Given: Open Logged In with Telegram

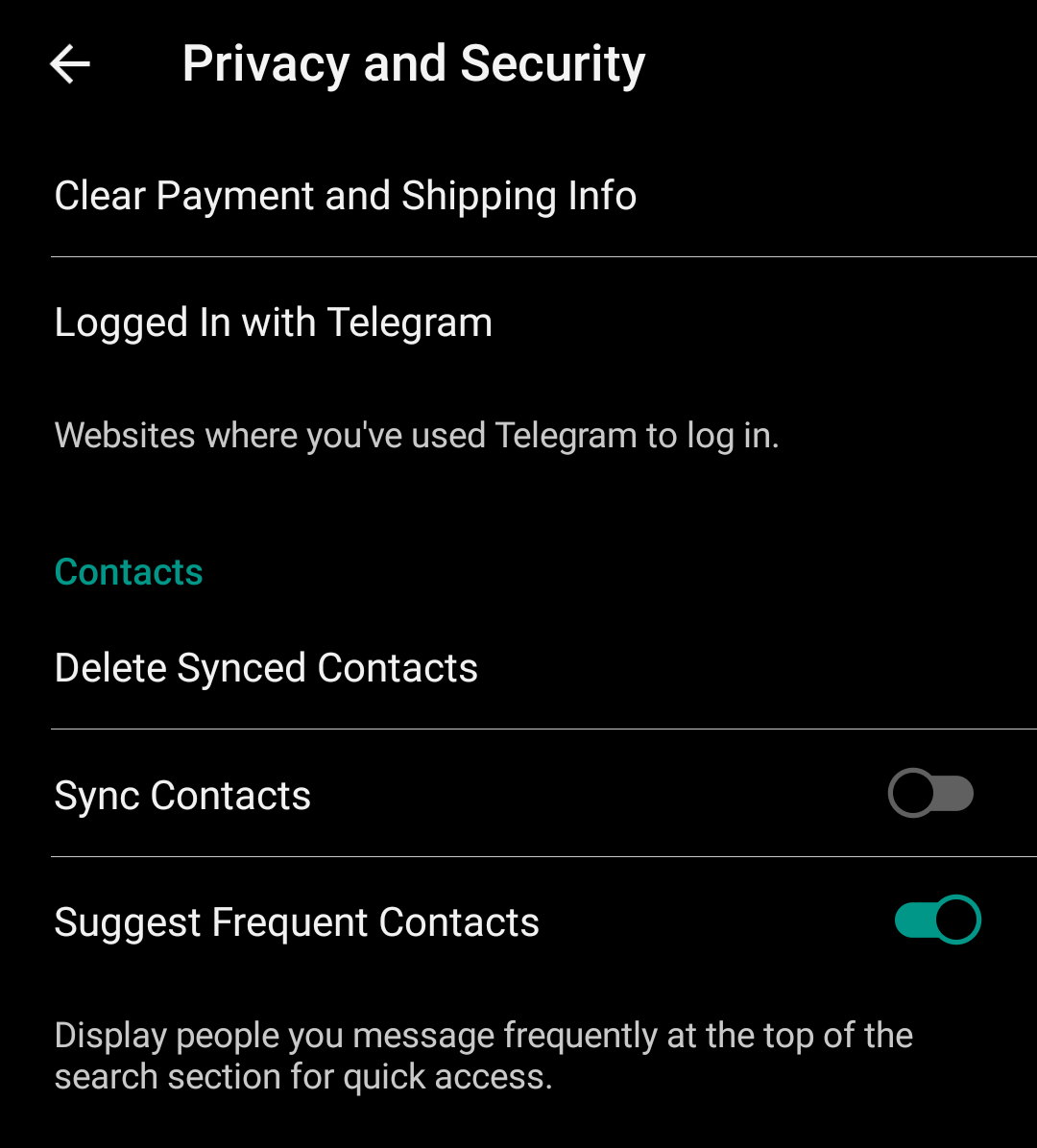Looking at the screenshot, I should [274, 323].
